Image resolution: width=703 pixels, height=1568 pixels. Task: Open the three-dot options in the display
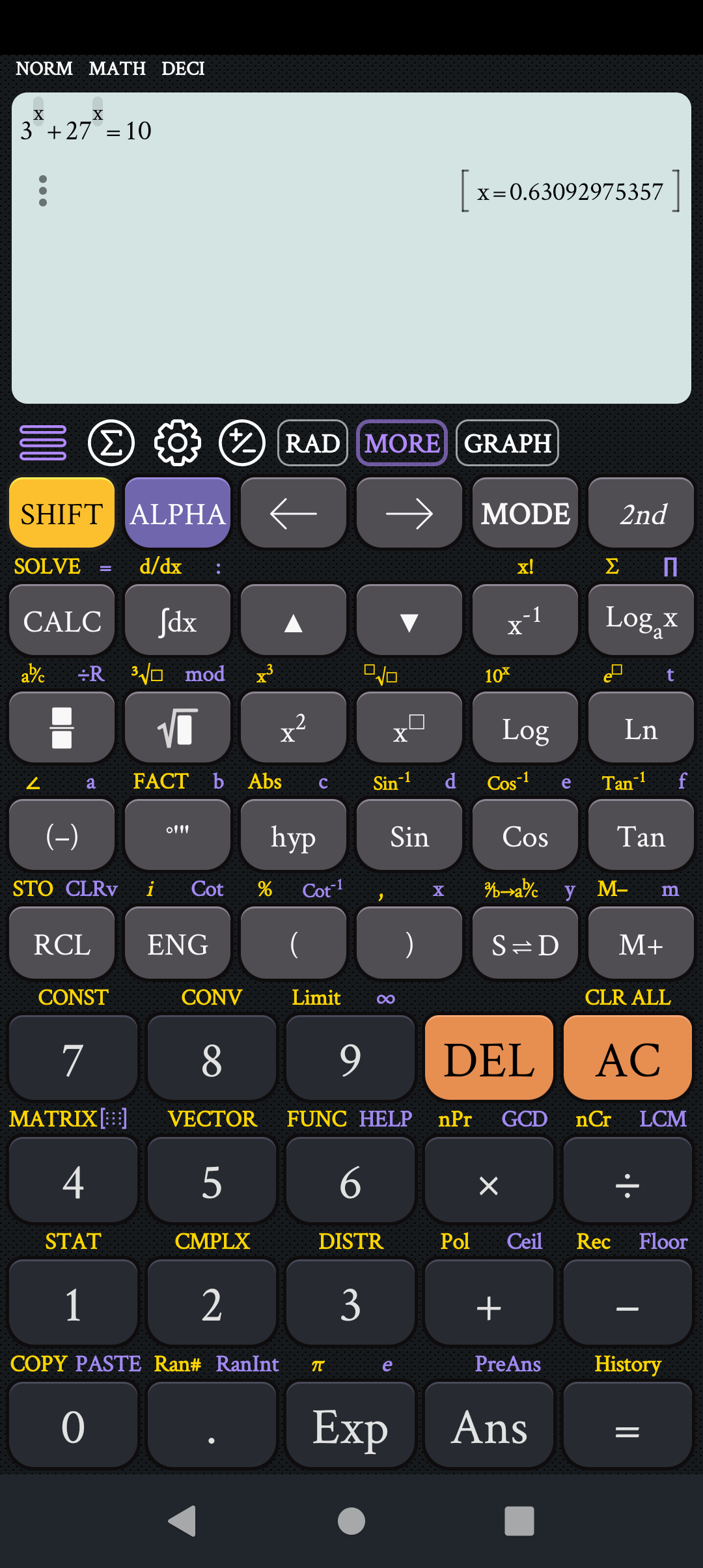click(x=43, y=191)
